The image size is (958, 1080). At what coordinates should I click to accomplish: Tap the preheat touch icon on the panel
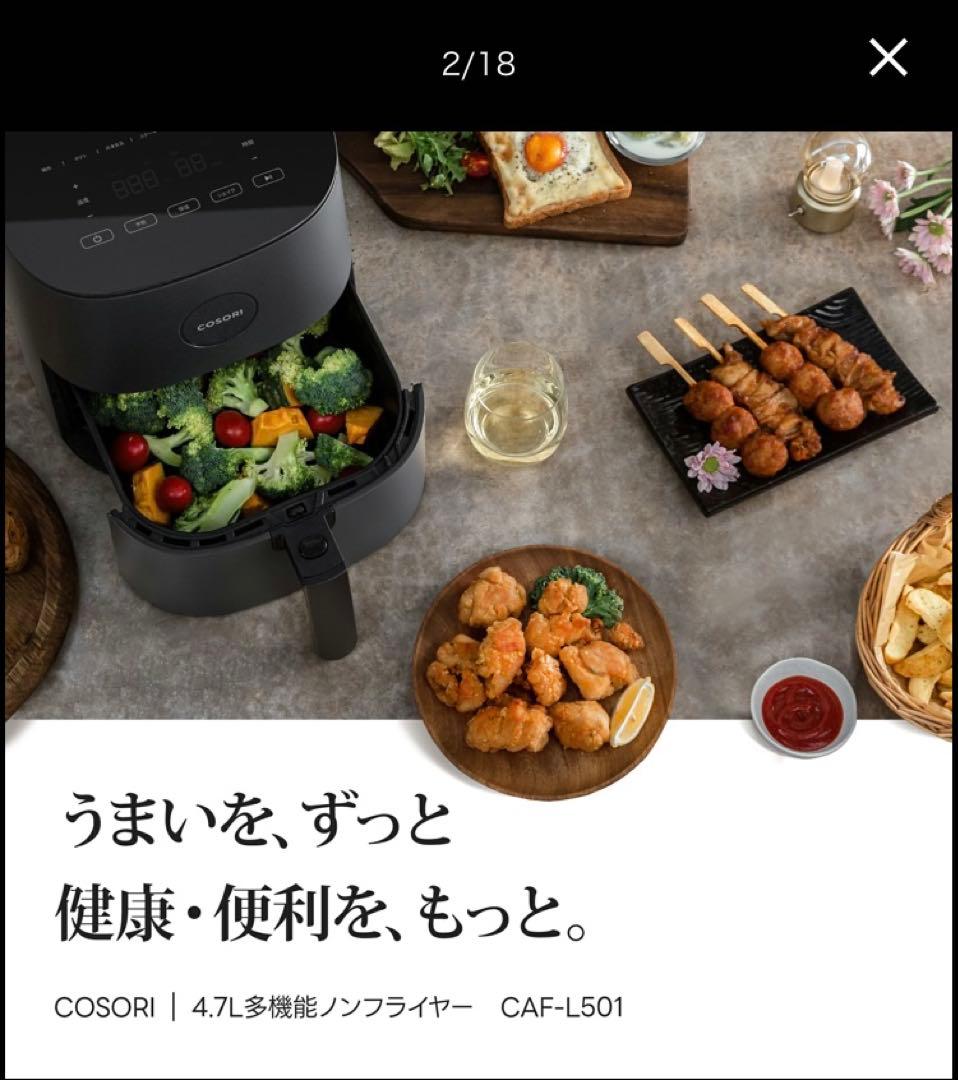(x=140, y=222)
